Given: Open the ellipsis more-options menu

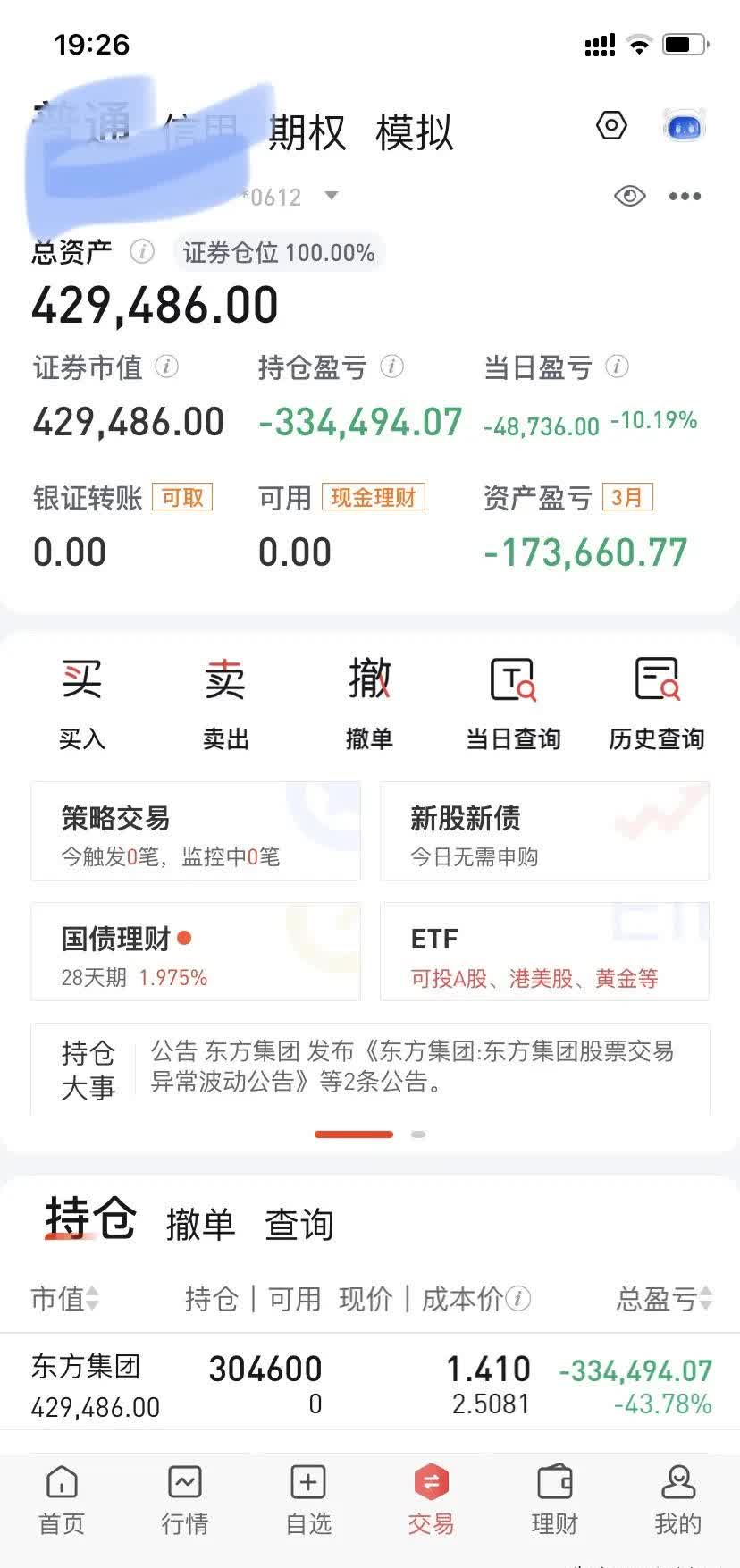Looking at the screenshot, I should click(x=685, y=196).
